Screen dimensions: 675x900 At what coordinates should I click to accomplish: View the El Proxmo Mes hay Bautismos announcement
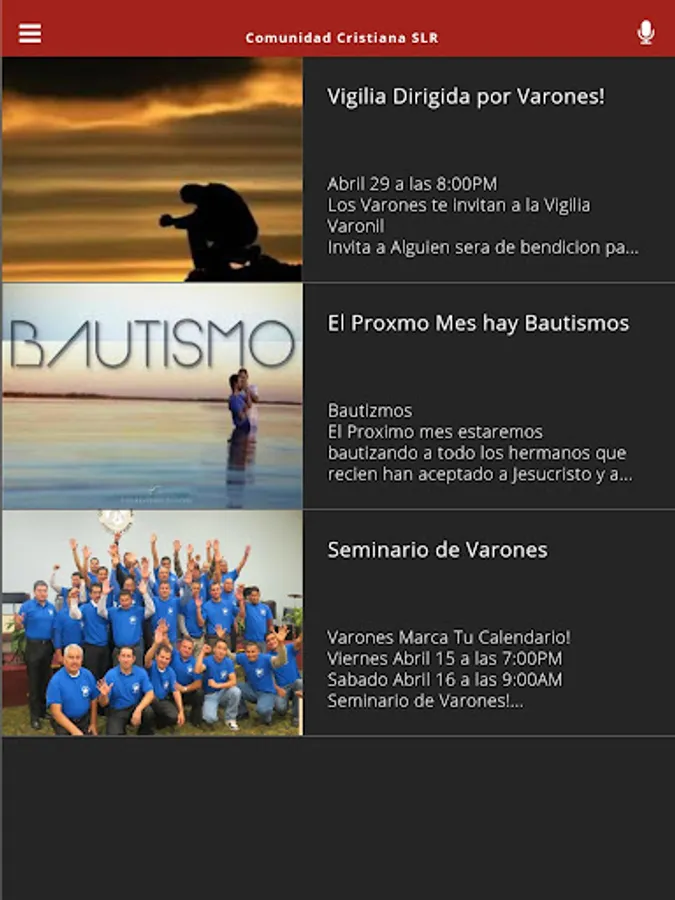tap(478, 324)
